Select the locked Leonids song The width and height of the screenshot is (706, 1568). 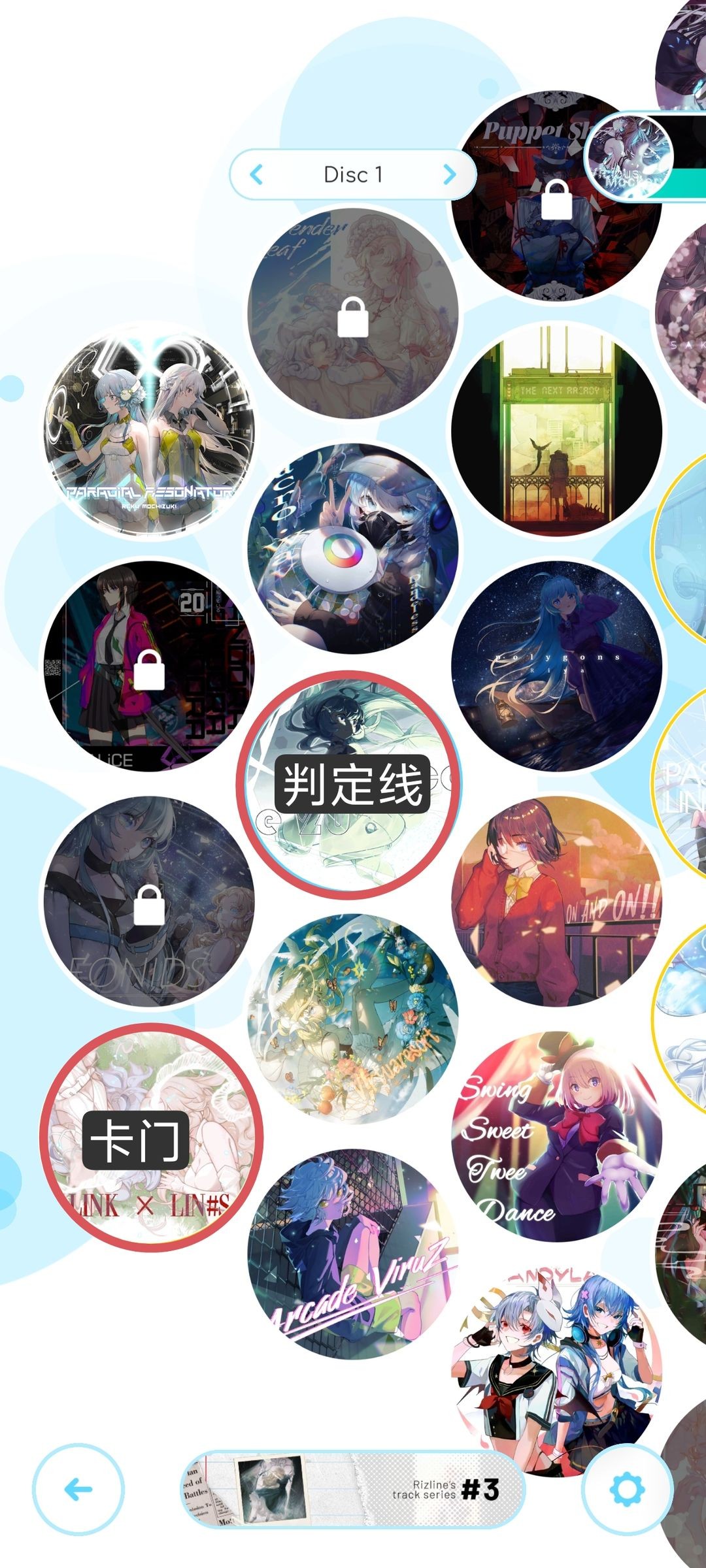click(149, 902)
